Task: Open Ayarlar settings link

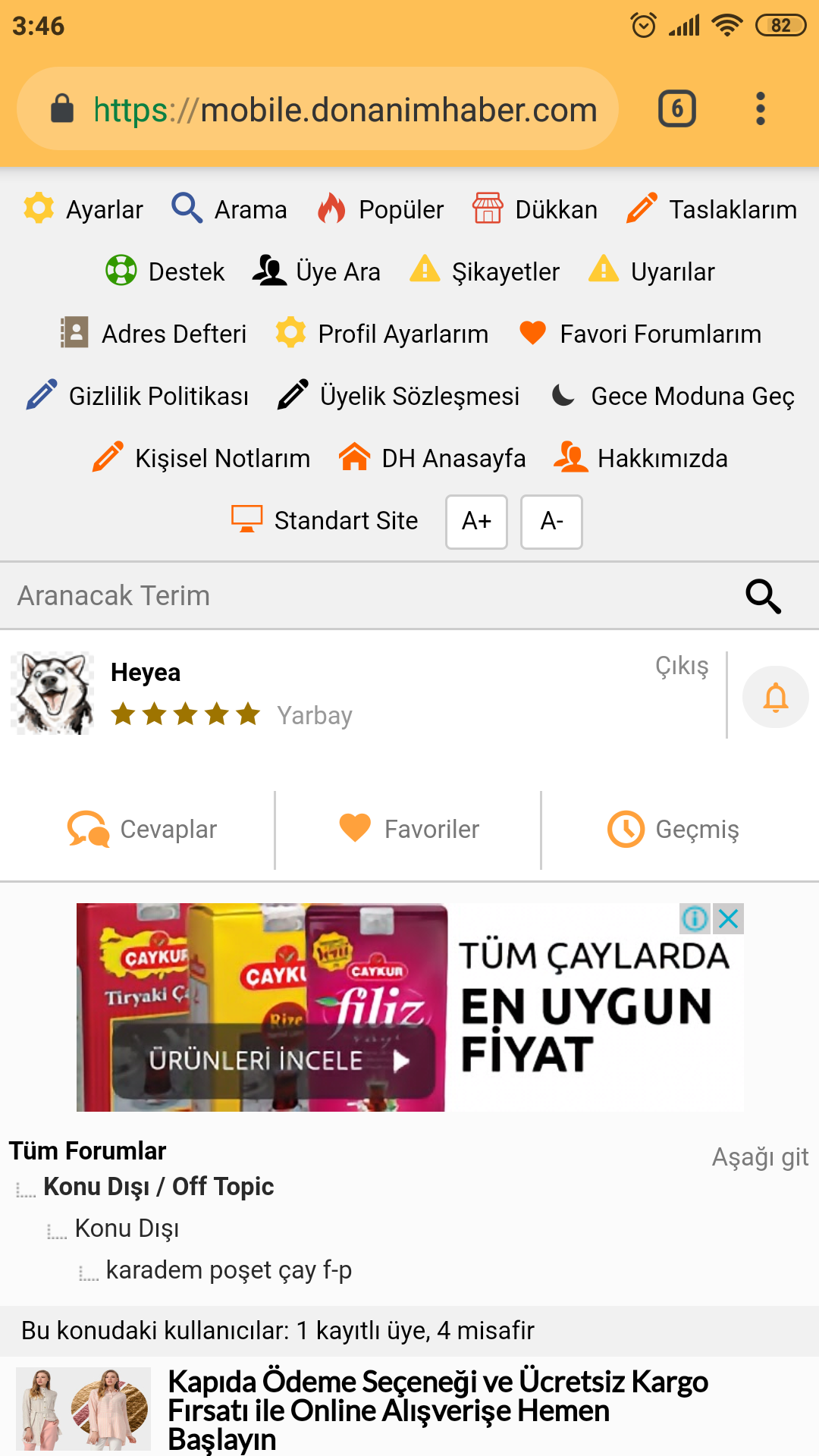Action: 83,209
